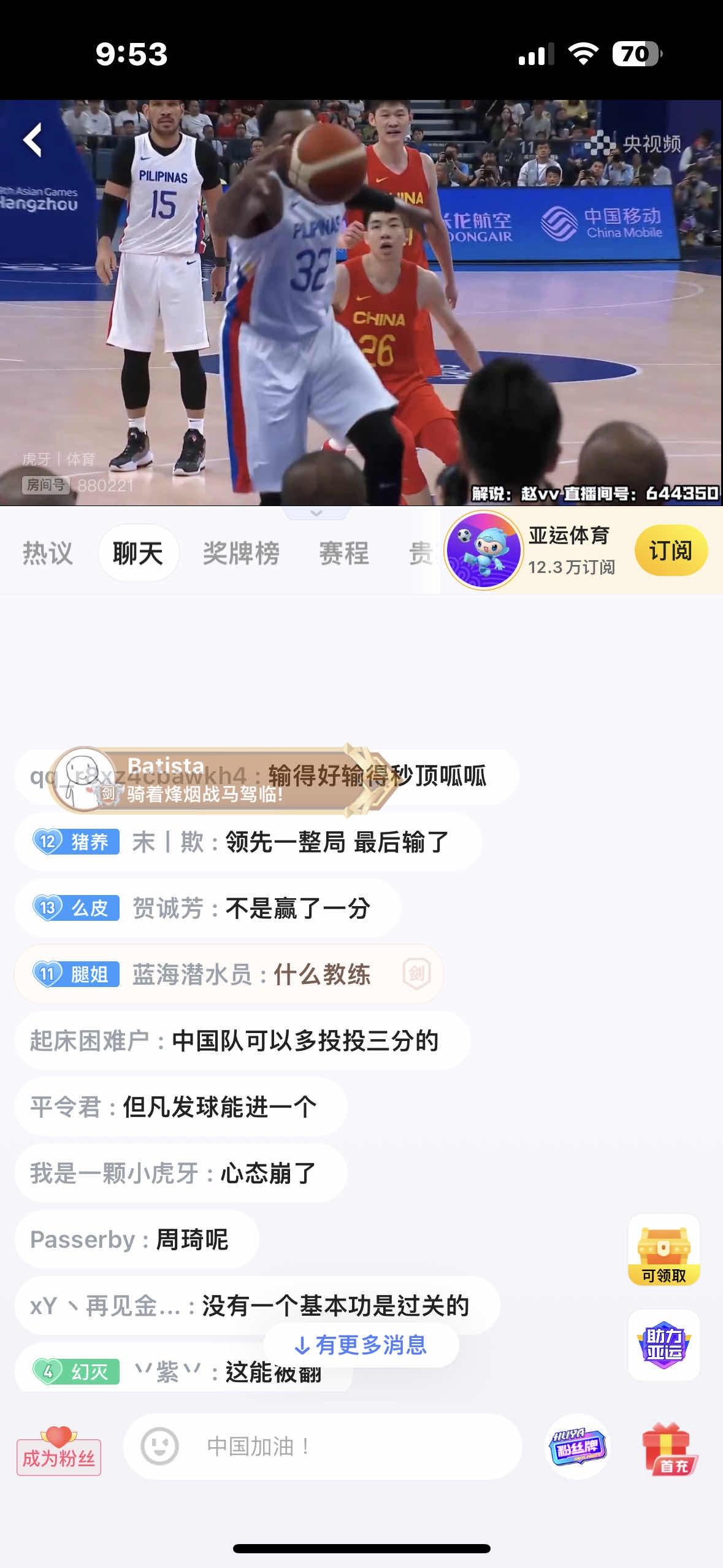Subscribe to 亚运体育 with 订阅 button
Image resolution: width=723 pixels, height=1568 pixels.
point(670,550)
